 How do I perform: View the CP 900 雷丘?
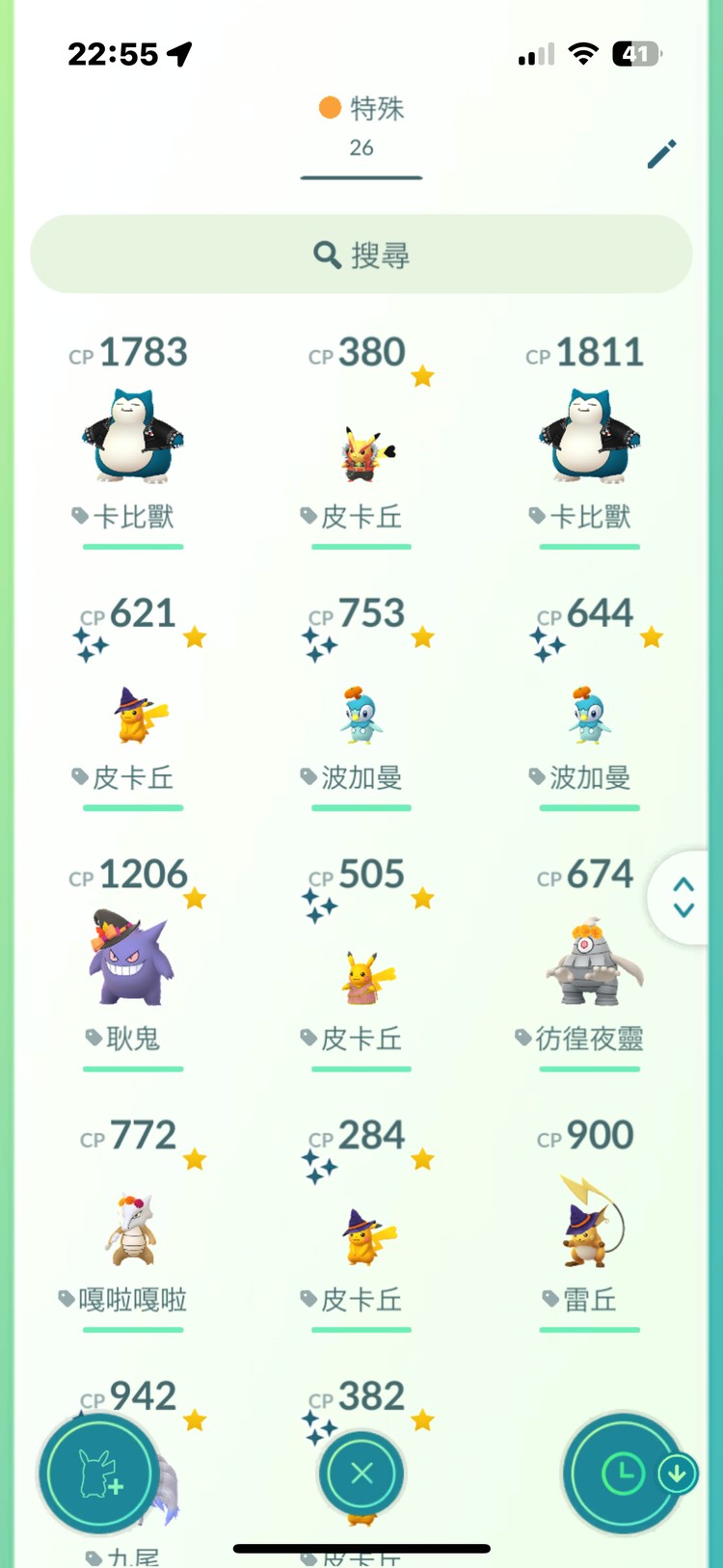pyautogui.click(x=589, y=1225)
